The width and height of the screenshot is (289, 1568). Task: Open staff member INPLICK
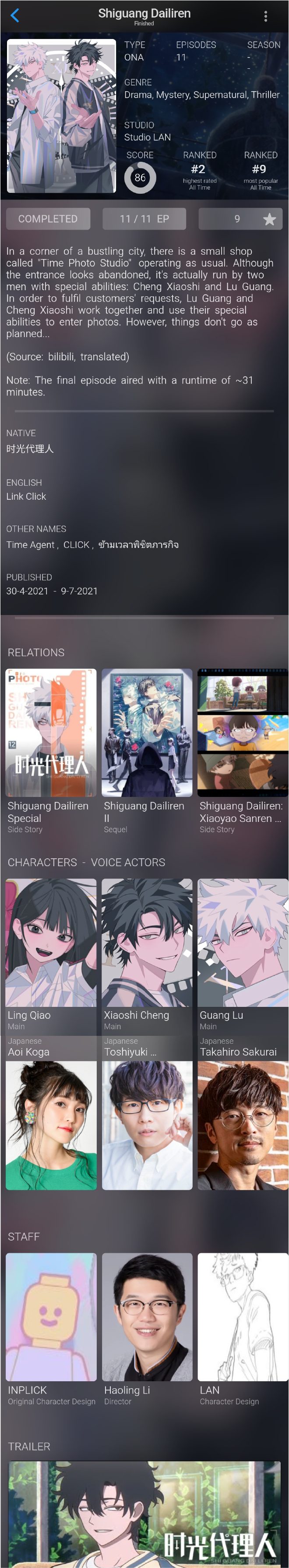[51, 1317]
